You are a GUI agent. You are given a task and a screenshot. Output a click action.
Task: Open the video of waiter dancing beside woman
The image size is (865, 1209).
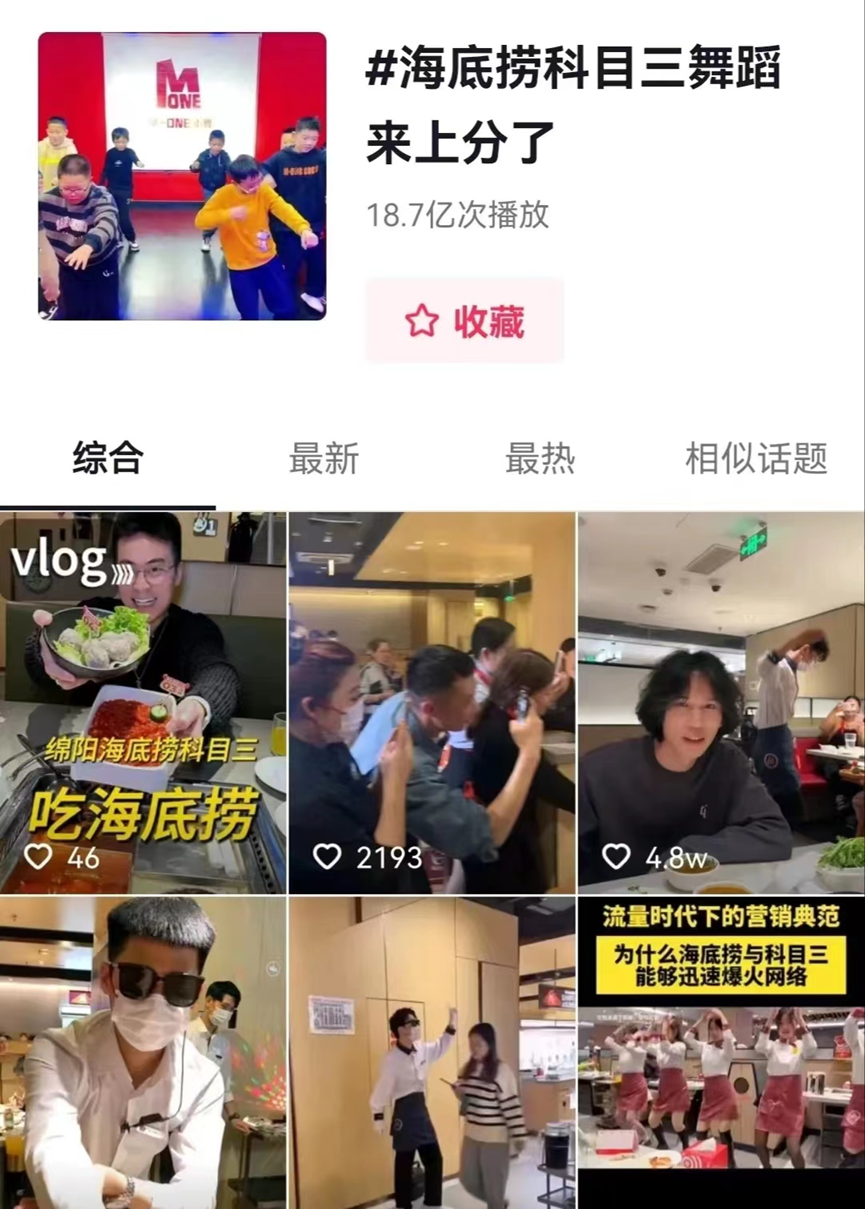click(432, 1052)
